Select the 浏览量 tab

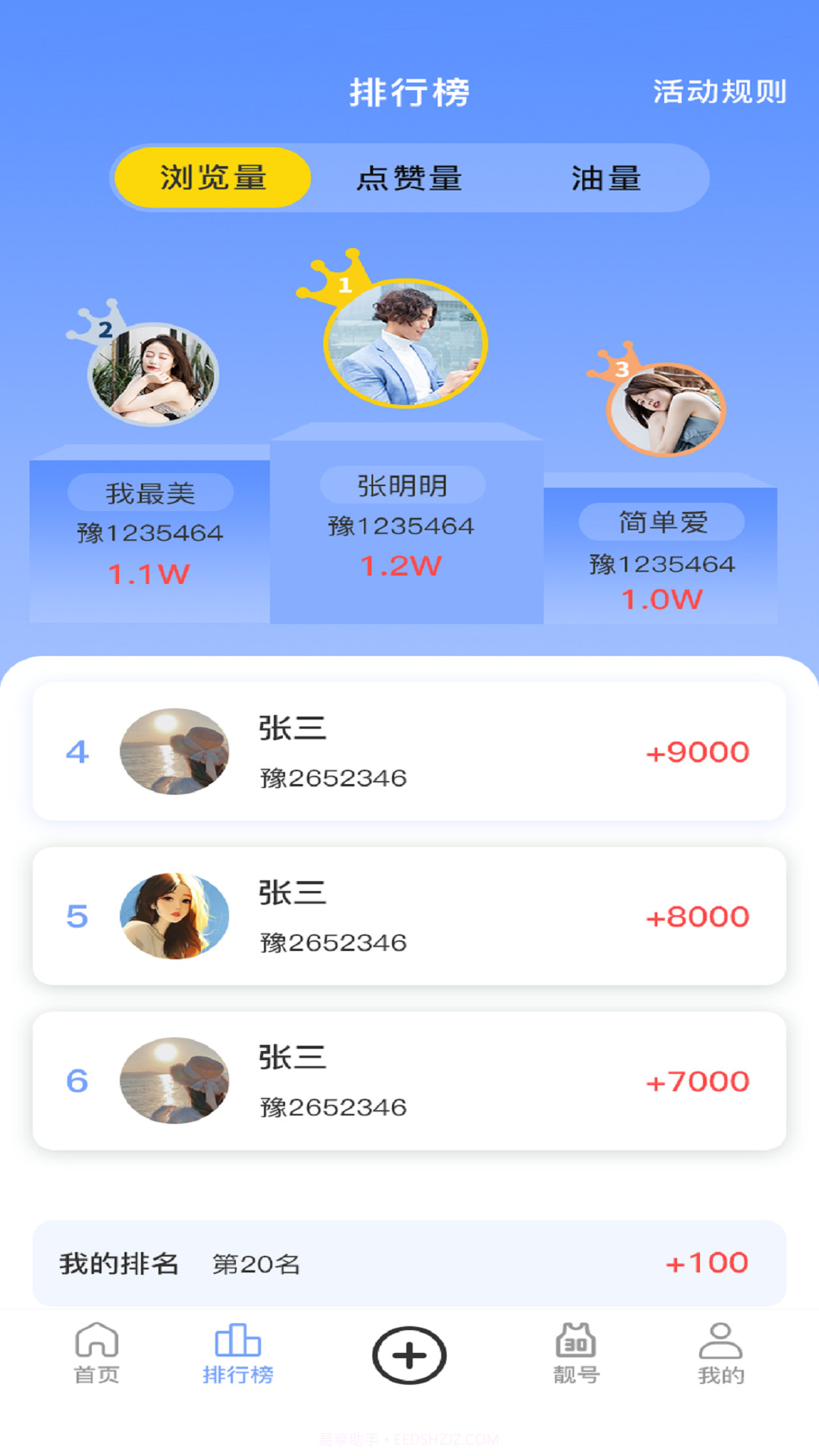click(x=213, y=177)
